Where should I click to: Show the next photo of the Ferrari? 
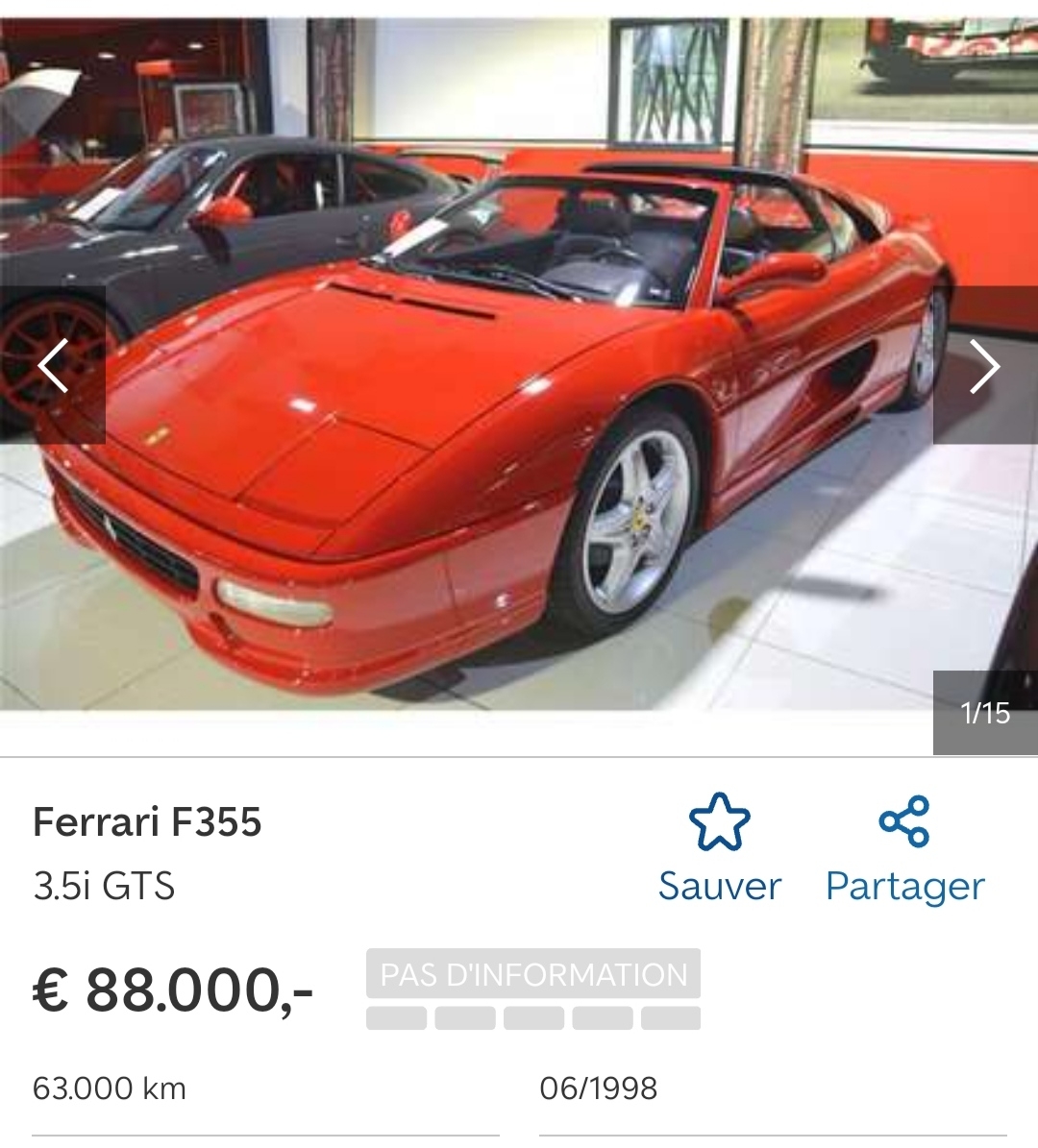[x=985, y=366]
